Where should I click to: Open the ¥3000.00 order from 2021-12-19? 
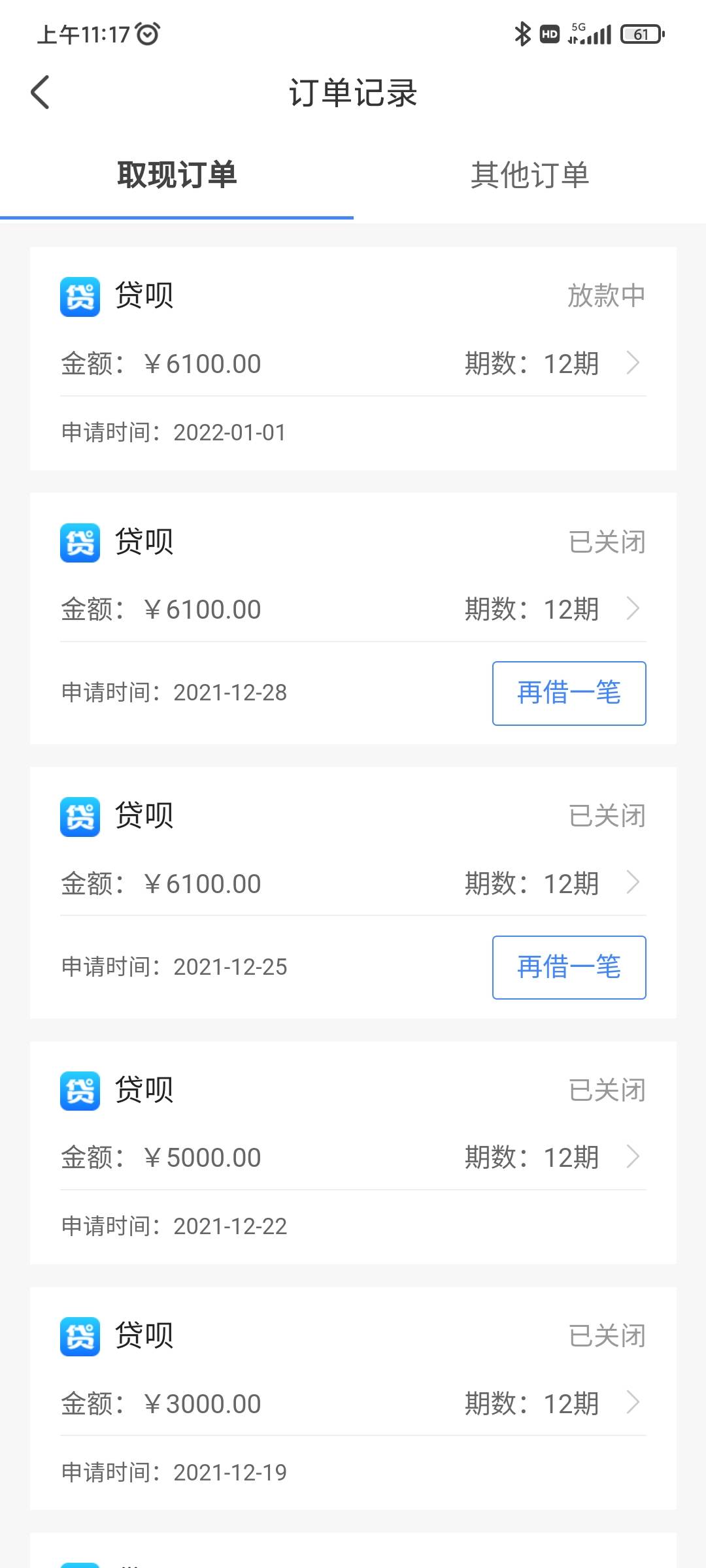[x=353, y=1399]
